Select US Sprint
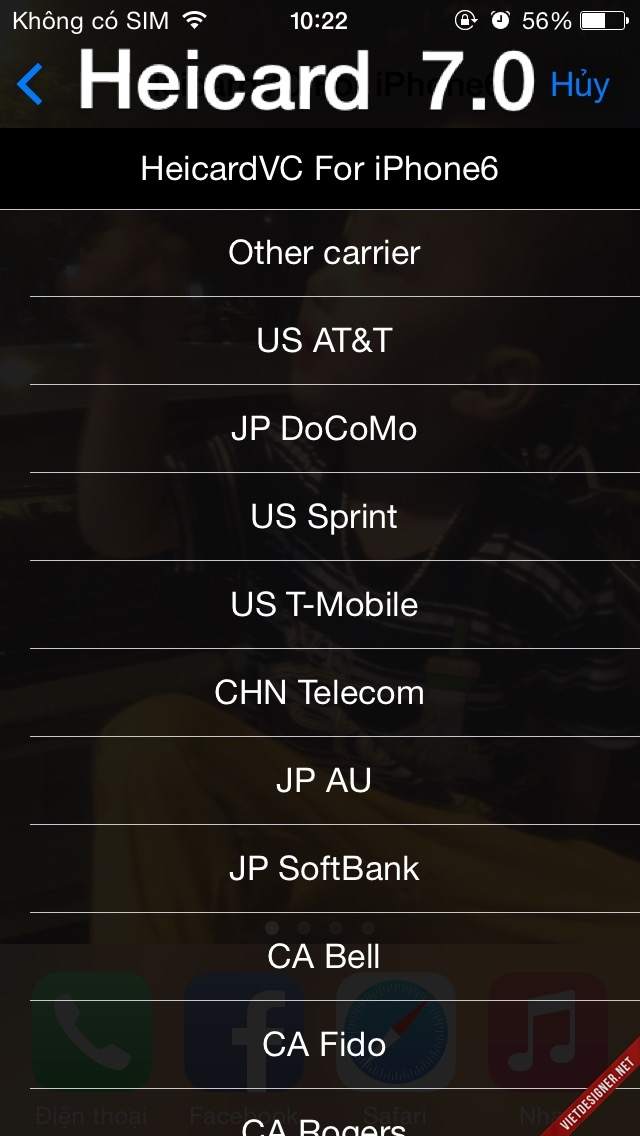Screen dimensions: 640x1136 (x=320, y=517)
